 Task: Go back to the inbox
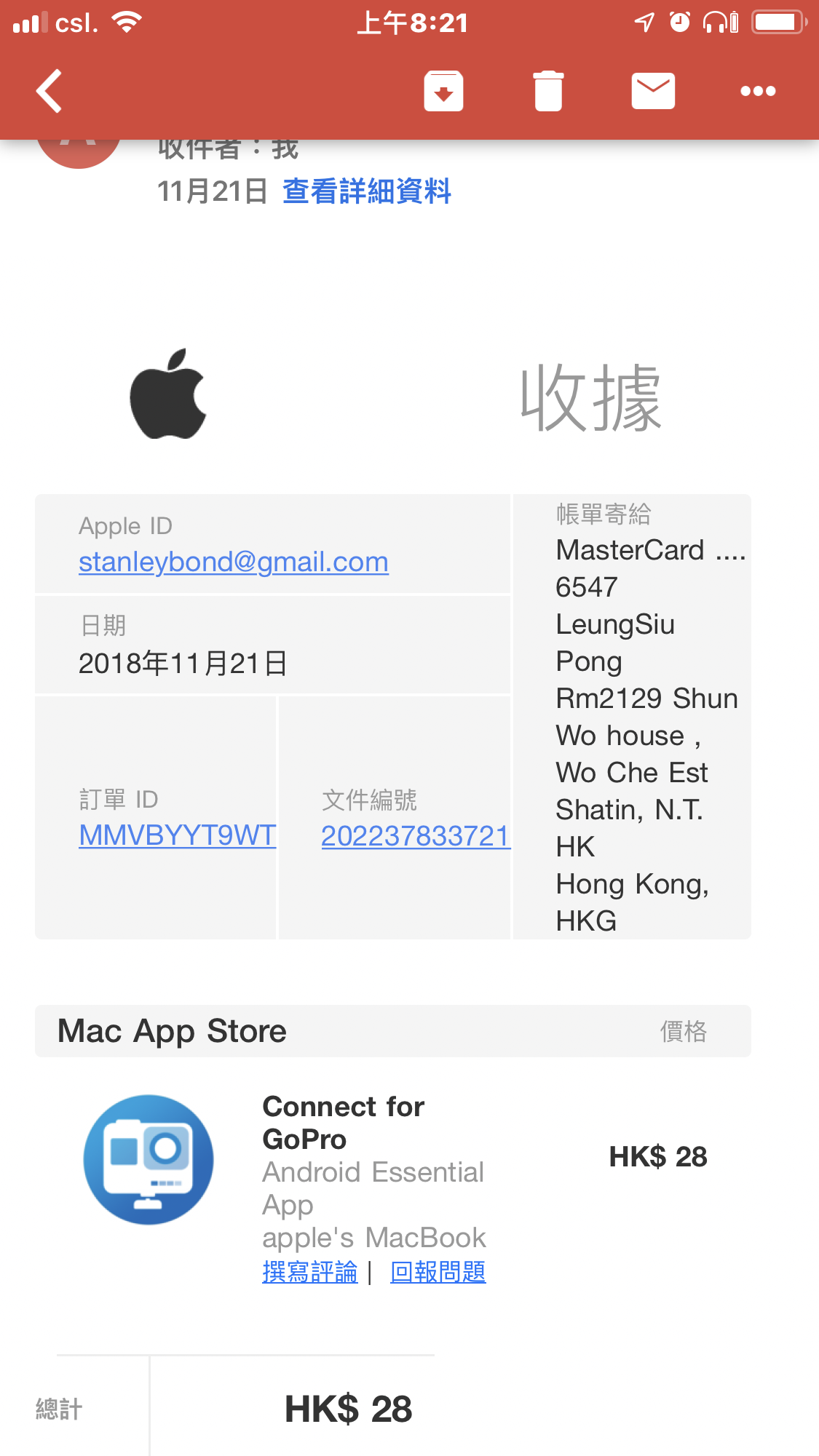tap(50, 91)
